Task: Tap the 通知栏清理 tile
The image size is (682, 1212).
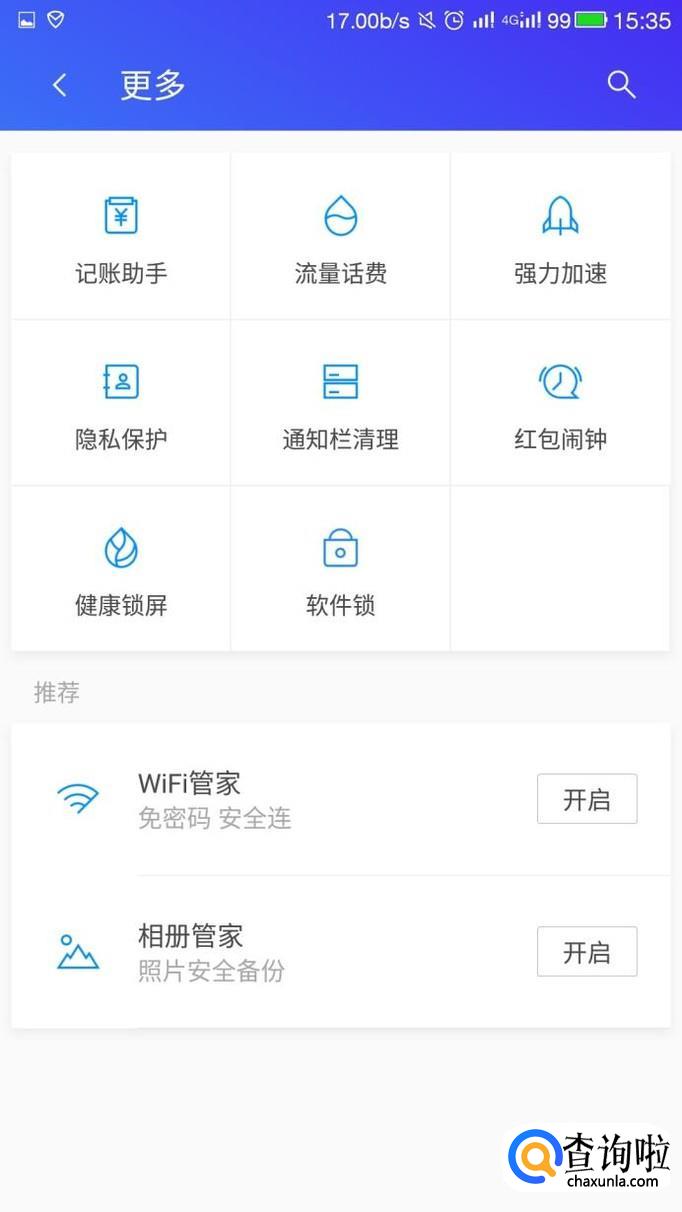Action: coord(340,403)
